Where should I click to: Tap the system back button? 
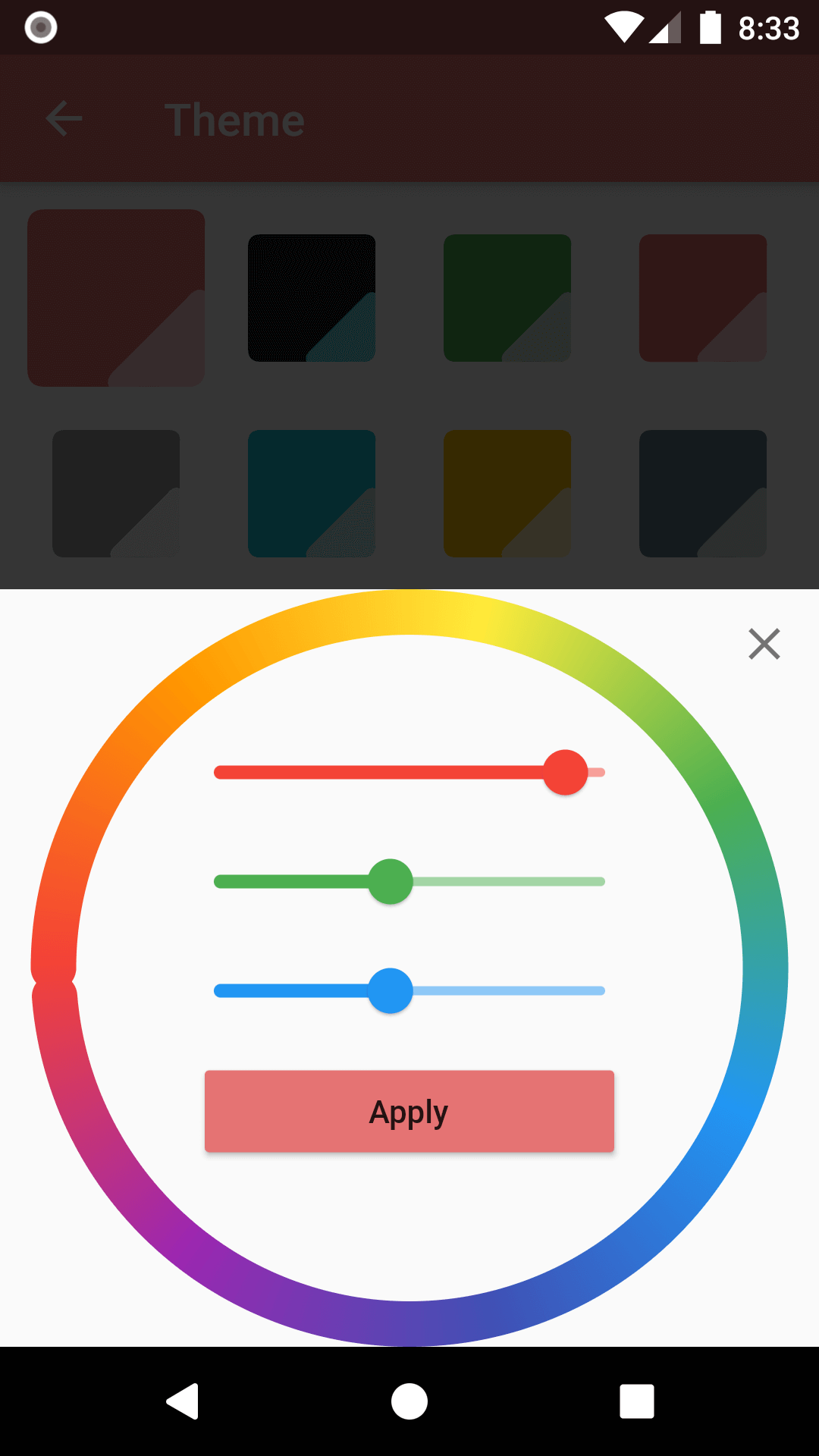click(183, 1401)
